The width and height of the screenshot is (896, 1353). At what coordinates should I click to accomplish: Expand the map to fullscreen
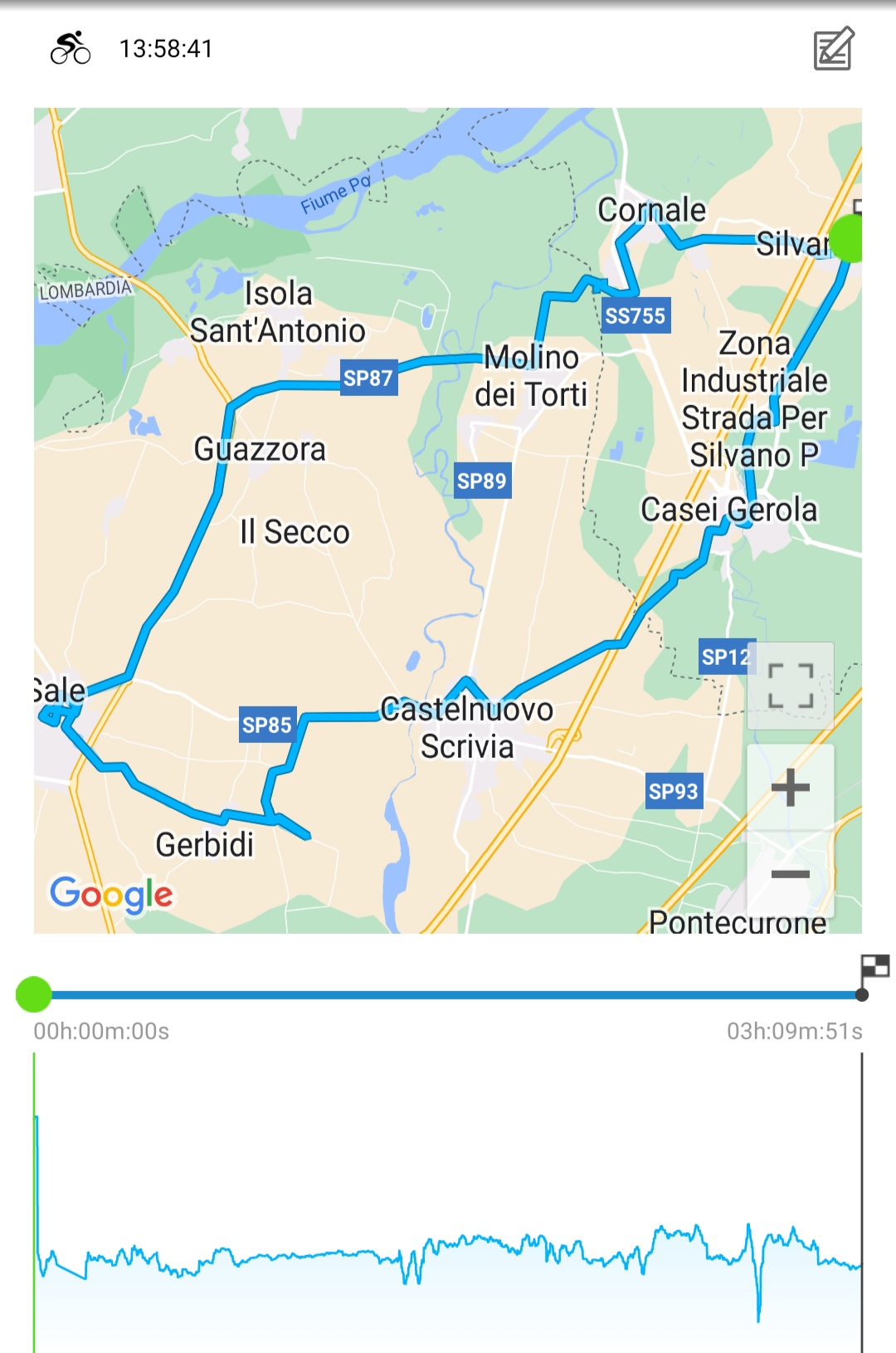(790, 686)
